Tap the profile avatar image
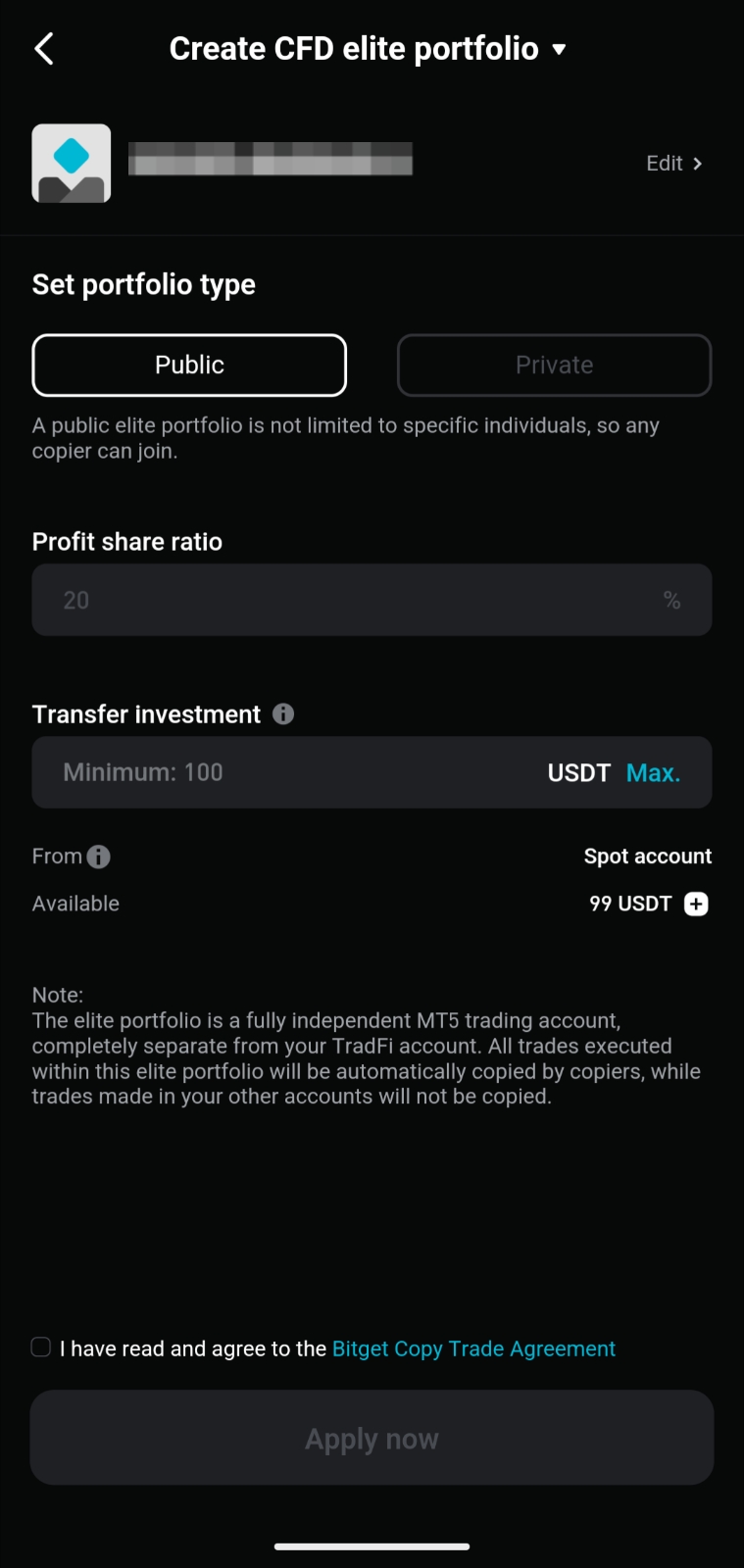 (71, 163)
